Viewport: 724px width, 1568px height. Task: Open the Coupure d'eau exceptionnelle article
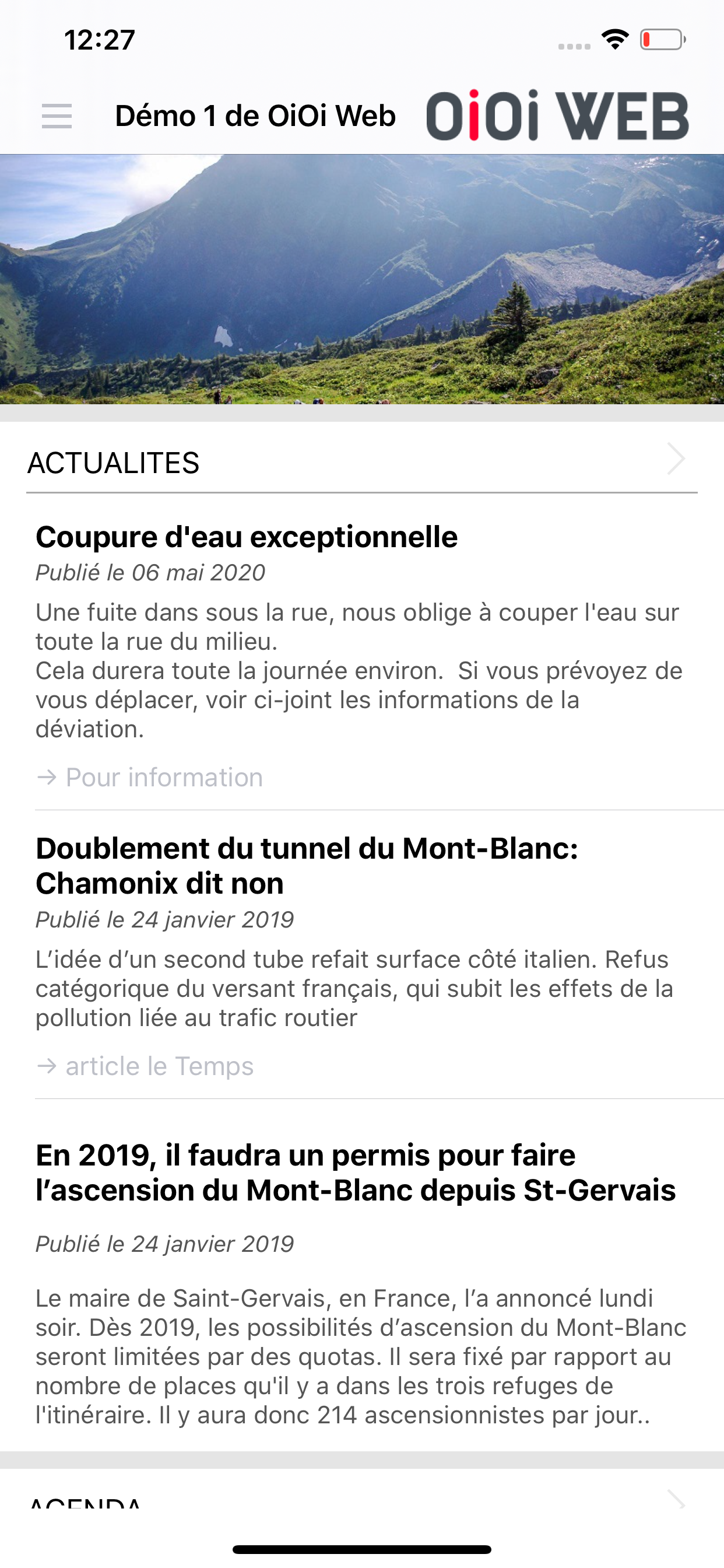click(247, 537)
